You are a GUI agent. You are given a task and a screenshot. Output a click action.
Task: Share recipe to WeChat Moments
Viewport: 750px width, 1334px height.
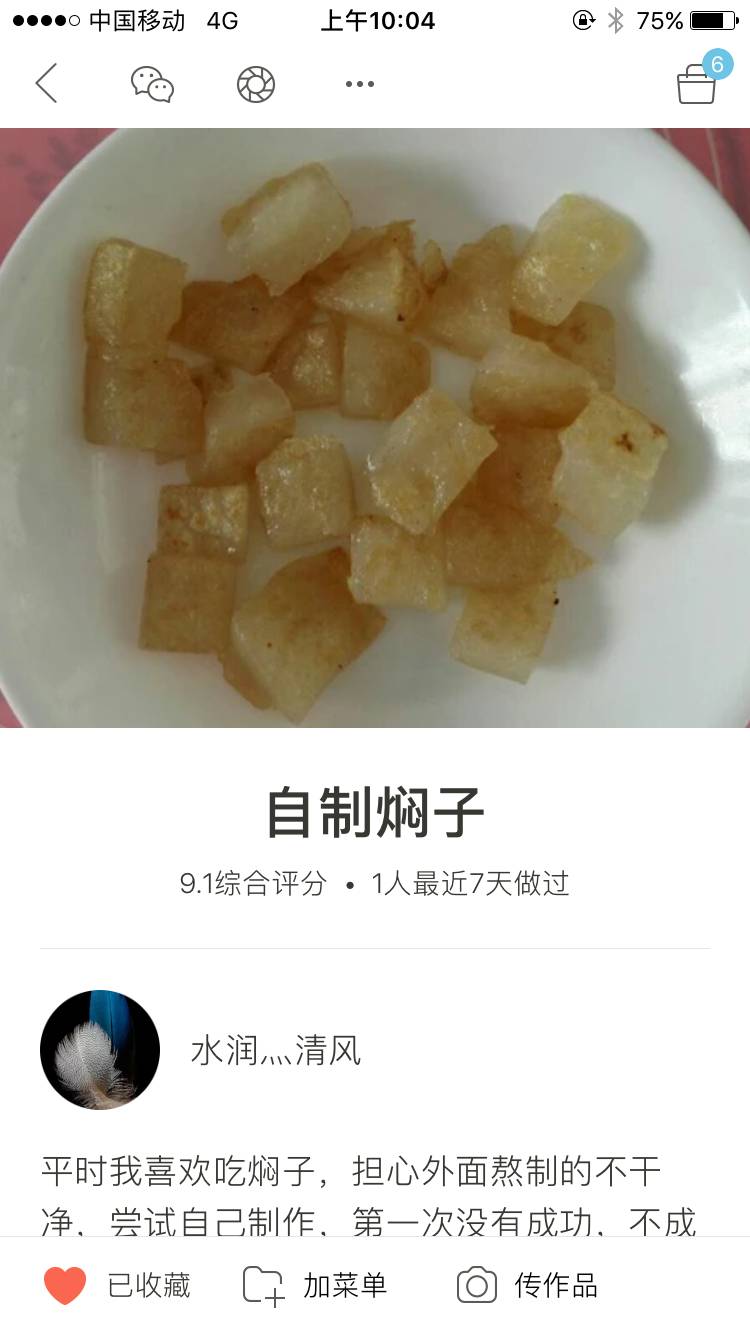click(256, 84)
